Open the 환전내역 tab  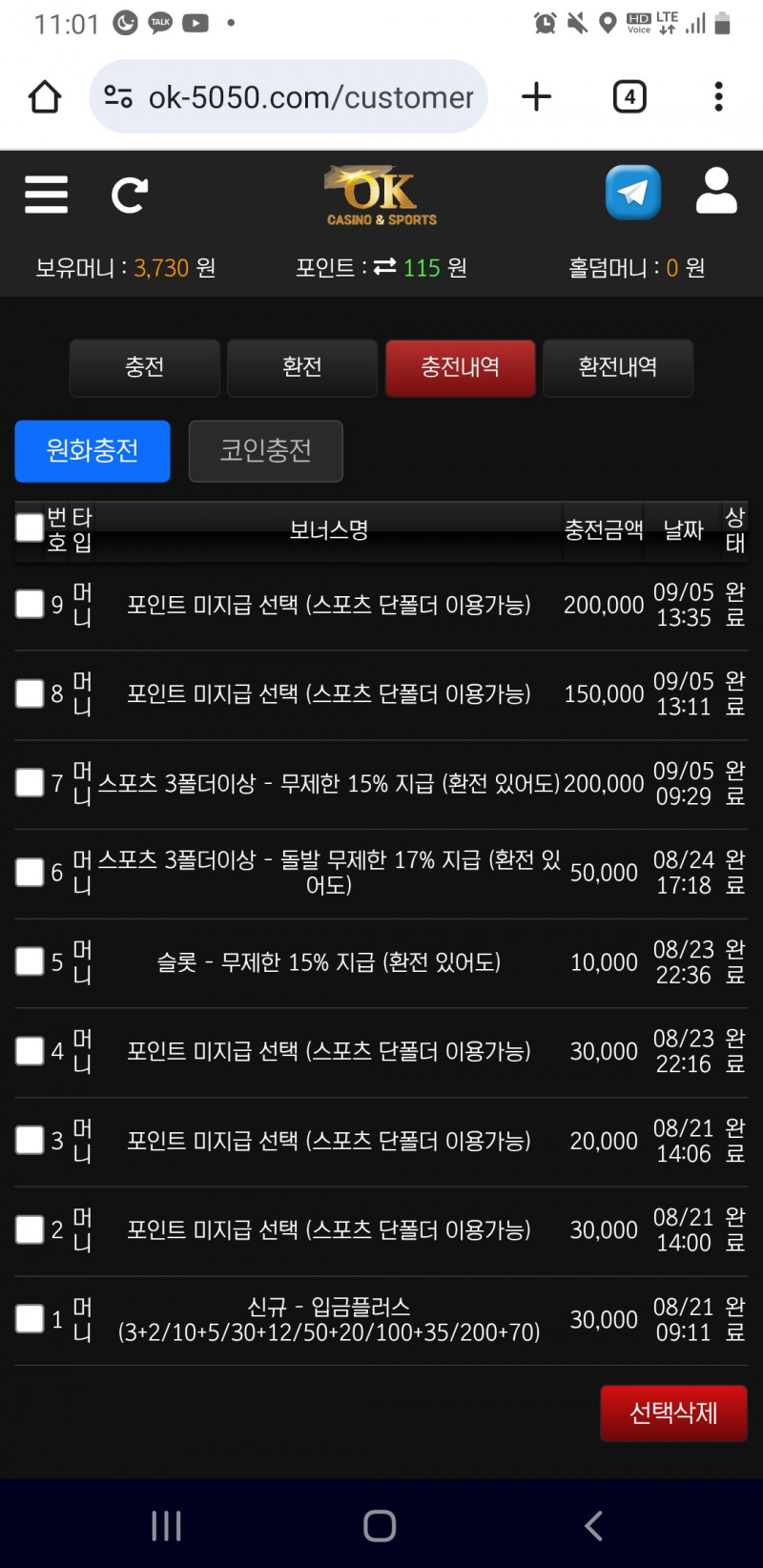617,367
